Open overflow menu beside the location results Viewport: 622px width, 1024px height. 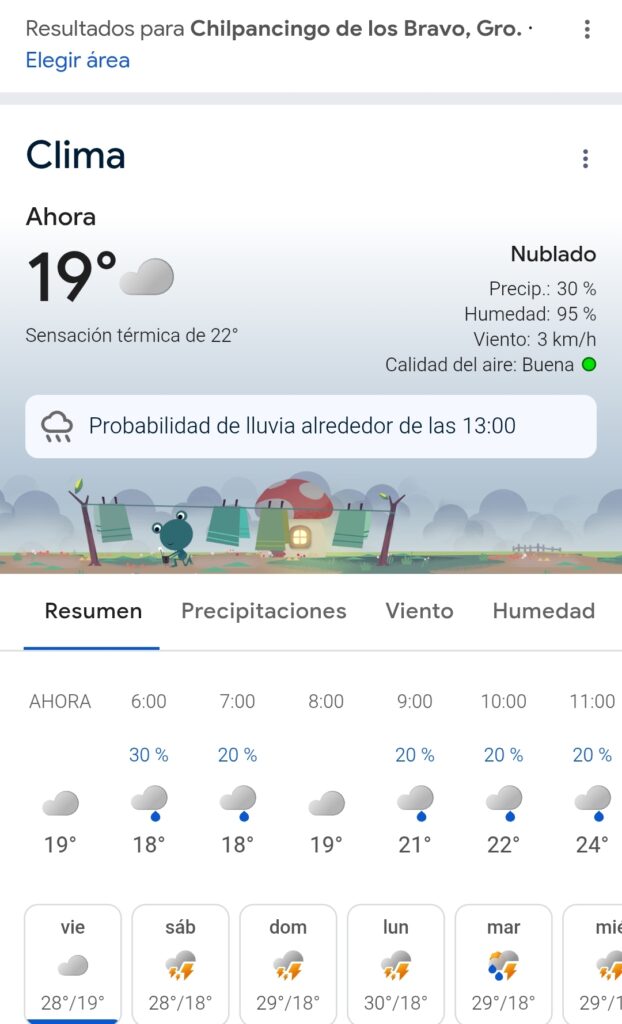point(587,30)
